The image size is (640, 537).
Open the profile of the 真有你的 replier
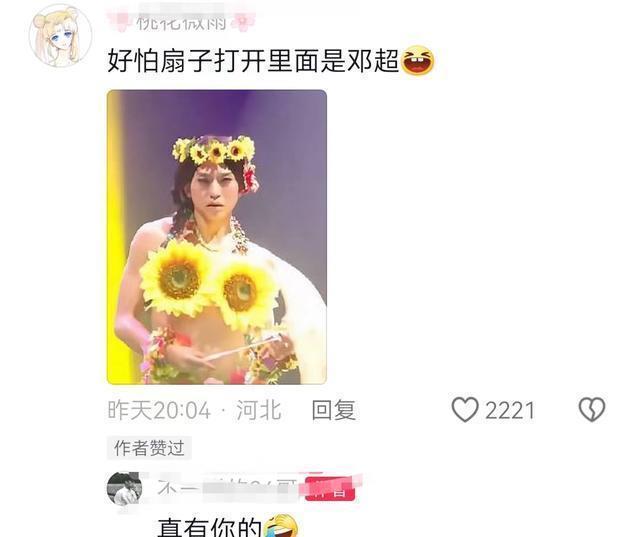[124, 489]
